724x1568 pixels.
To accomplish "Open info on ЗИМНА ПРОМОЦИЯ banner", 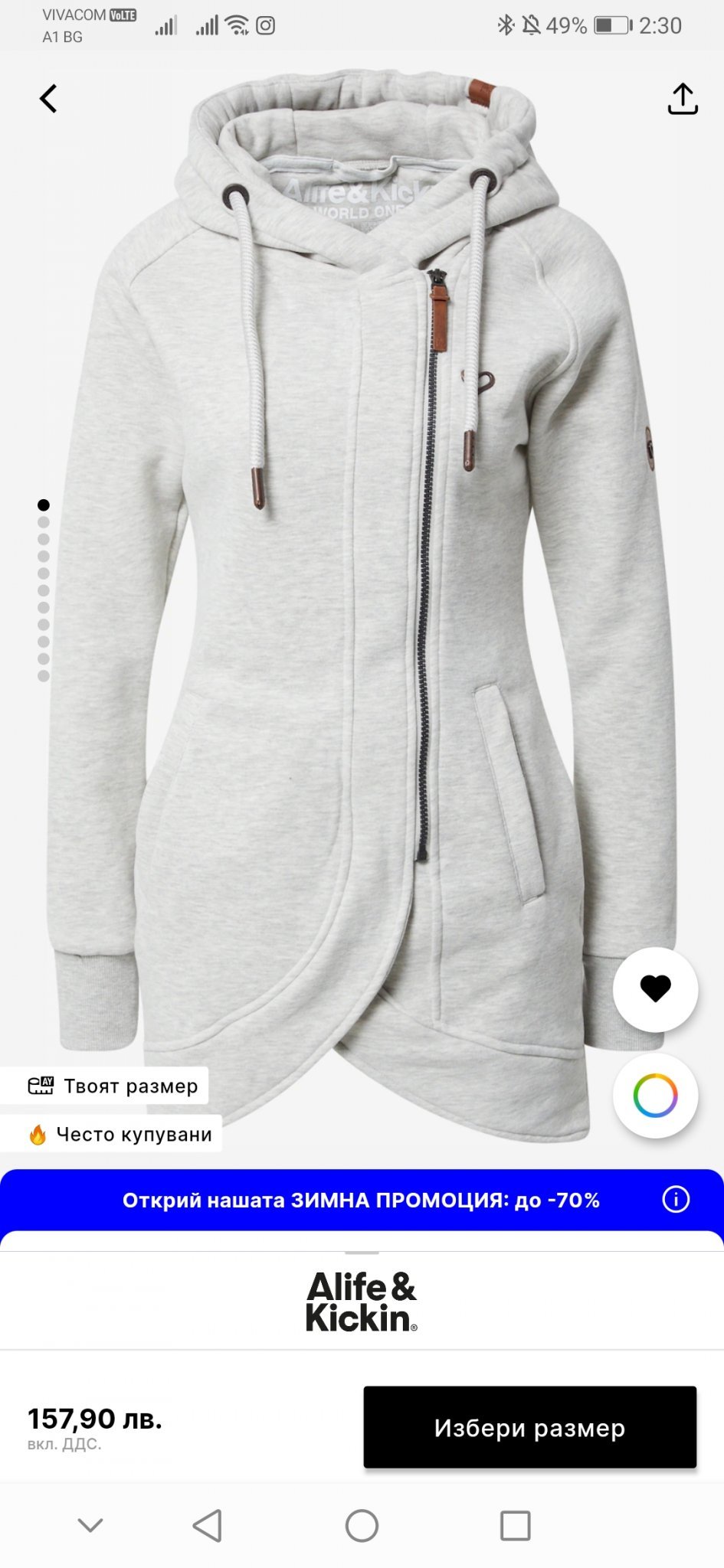I will [676, 1199].
